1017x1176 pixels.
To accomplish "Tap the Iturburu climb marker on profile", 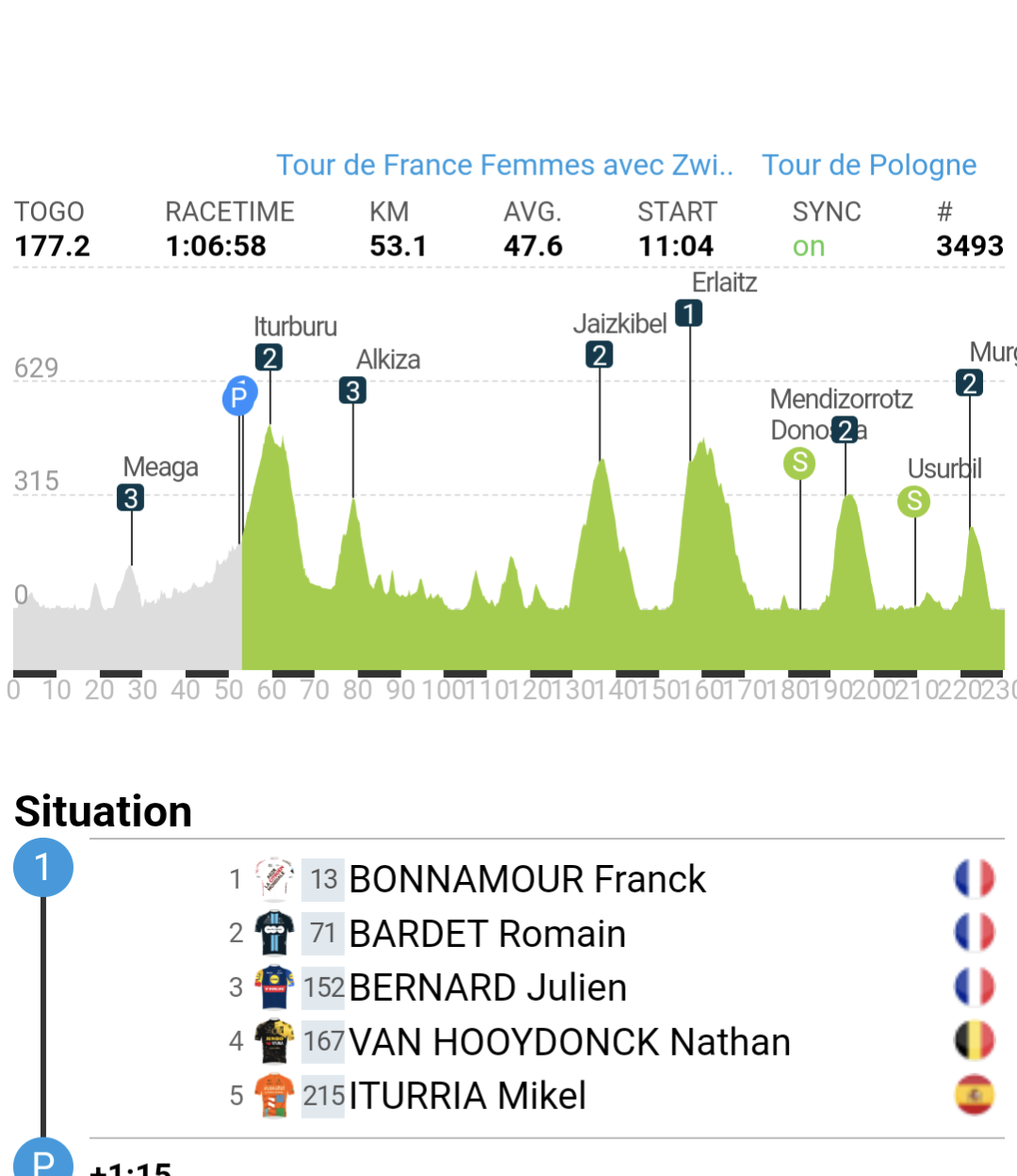I will 270,358.
